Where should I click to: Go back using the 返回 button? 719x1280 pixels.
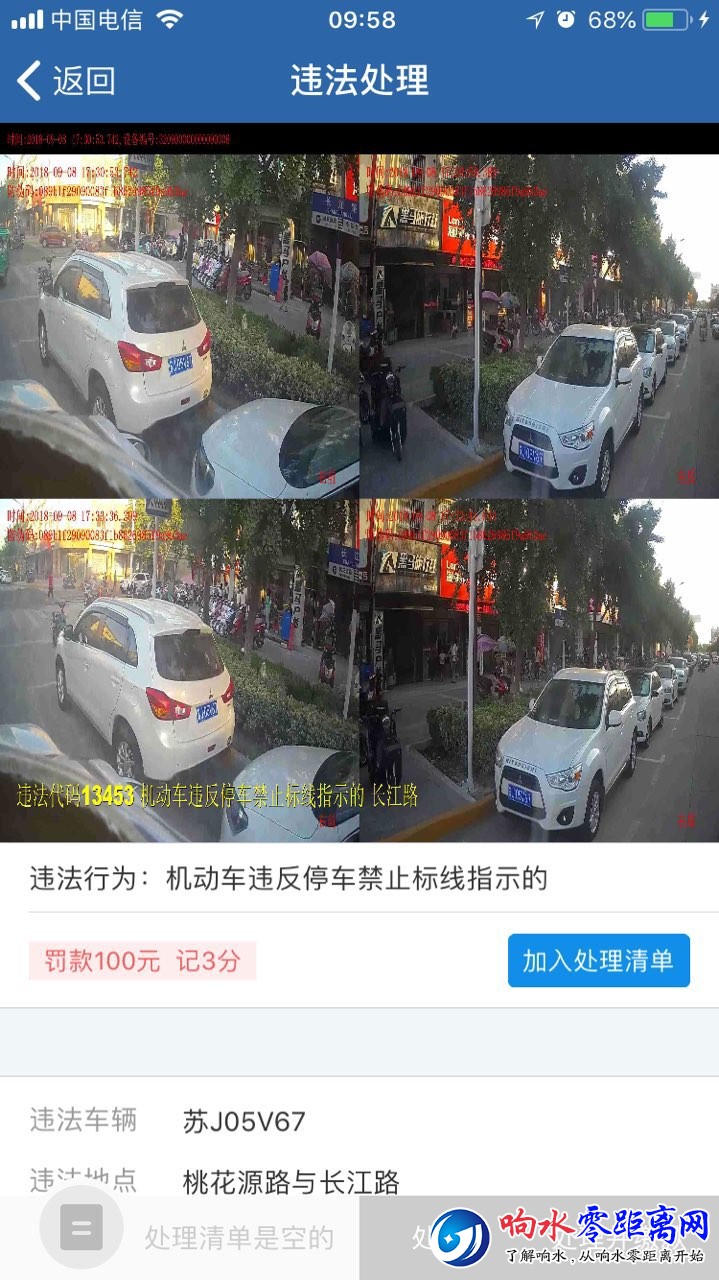66,80
